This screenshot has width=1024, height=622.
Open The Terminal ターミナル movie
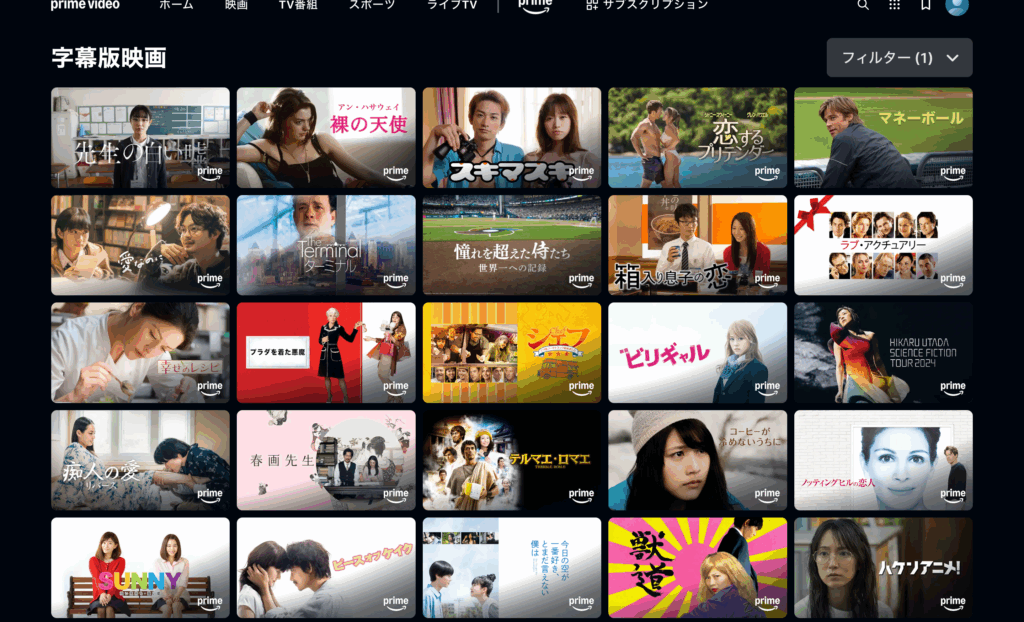coord(326,245)
